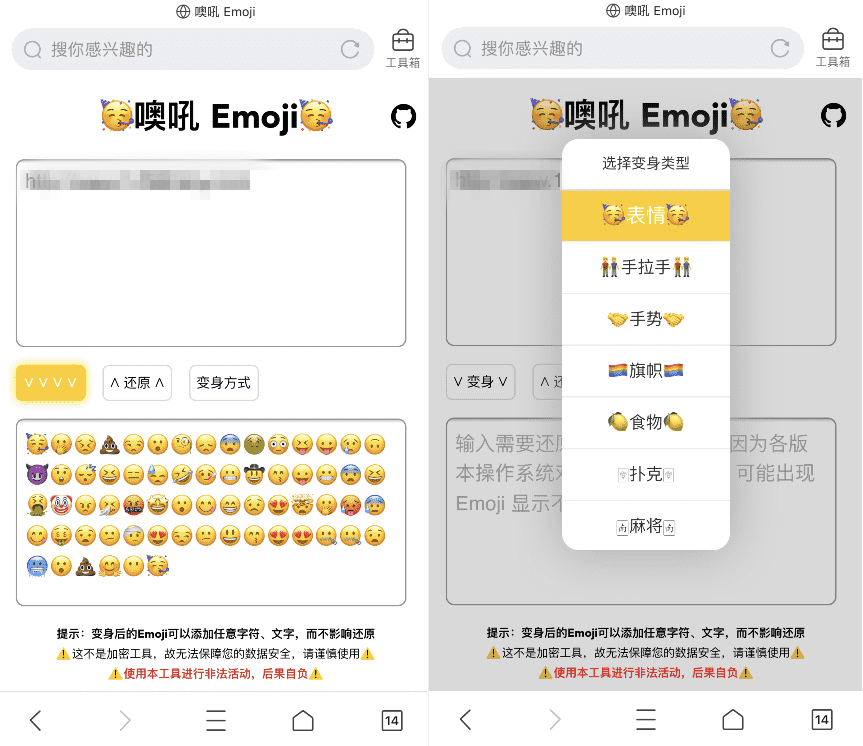863x746 pixels.
Task: Select the 扑克 option
Action: click(x=645, y=474)
